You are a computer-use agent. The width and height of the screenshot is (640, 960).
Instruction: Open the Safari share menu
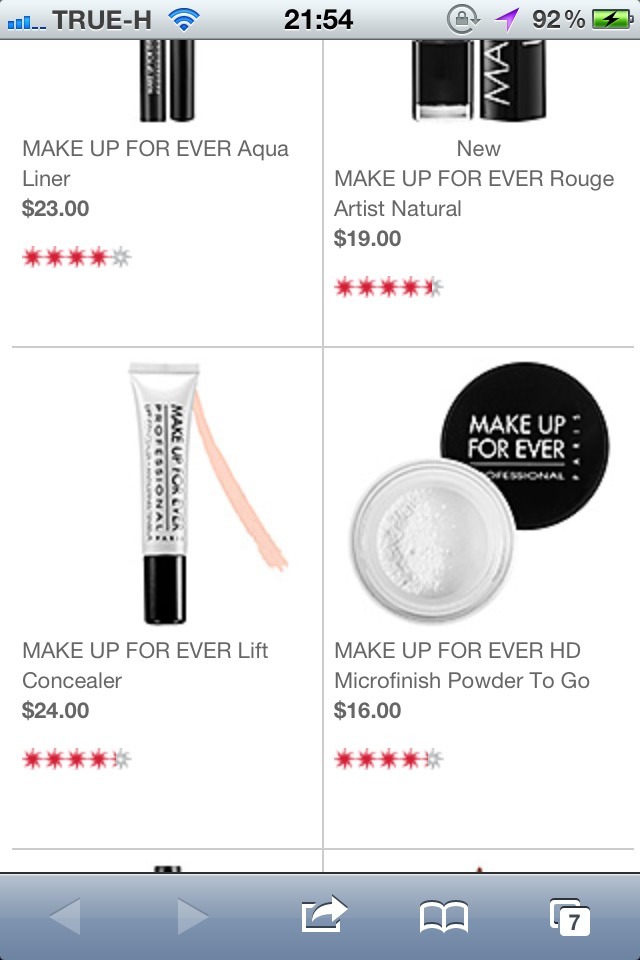pyautogui.click(x=323, y=915)
